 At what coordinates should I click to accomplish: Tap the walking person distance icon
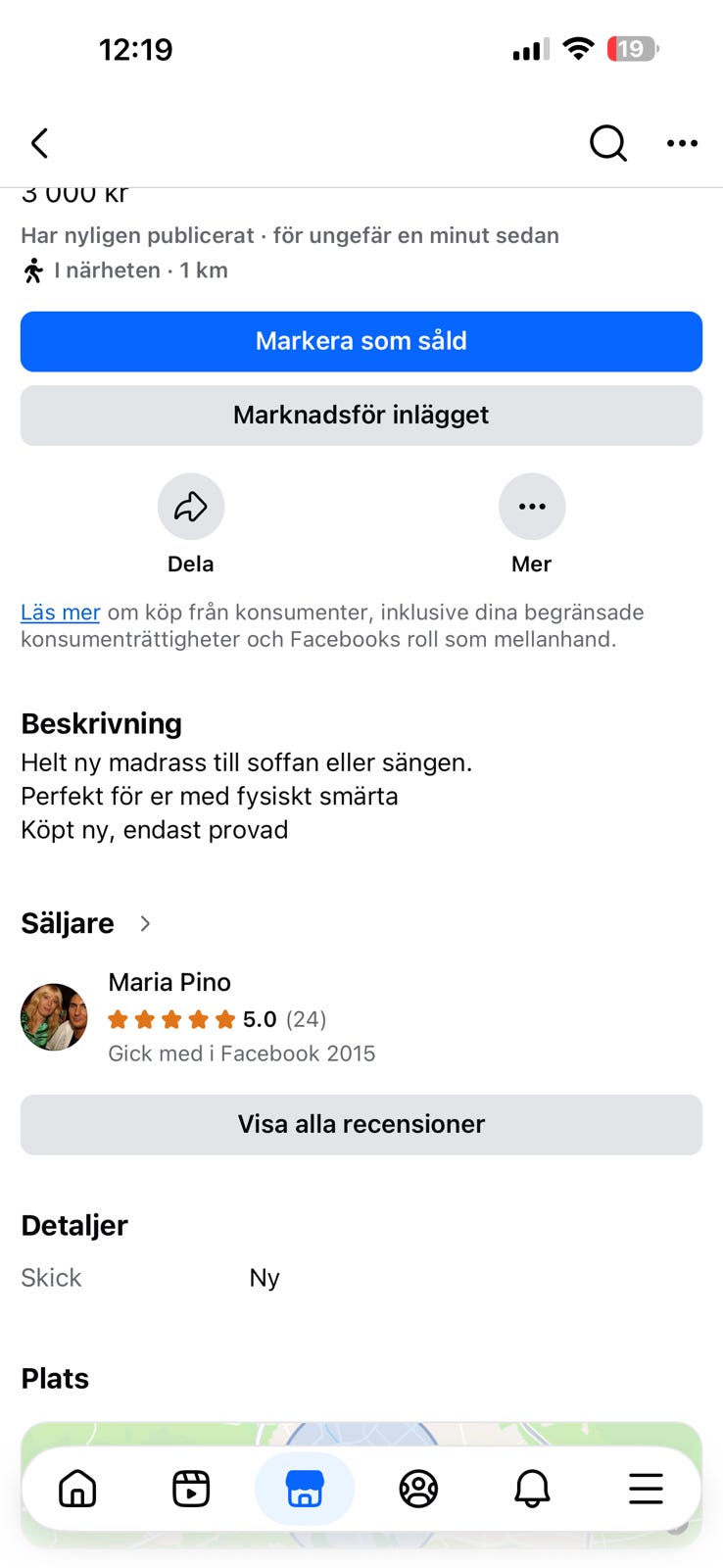coord(32,269)
